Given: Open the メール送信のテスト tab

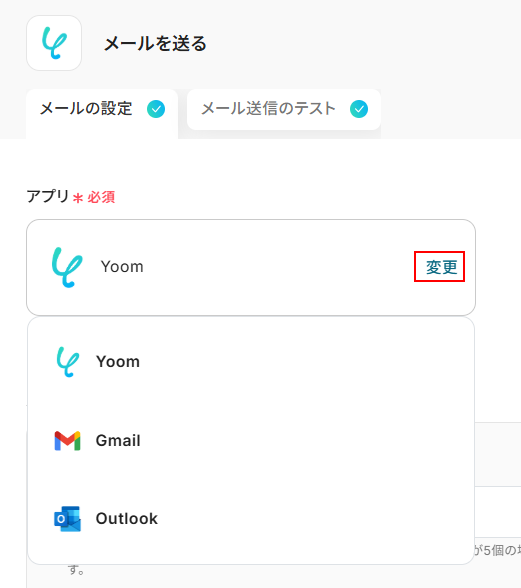Looking at the screenshot, I should [x=284, y=110].
